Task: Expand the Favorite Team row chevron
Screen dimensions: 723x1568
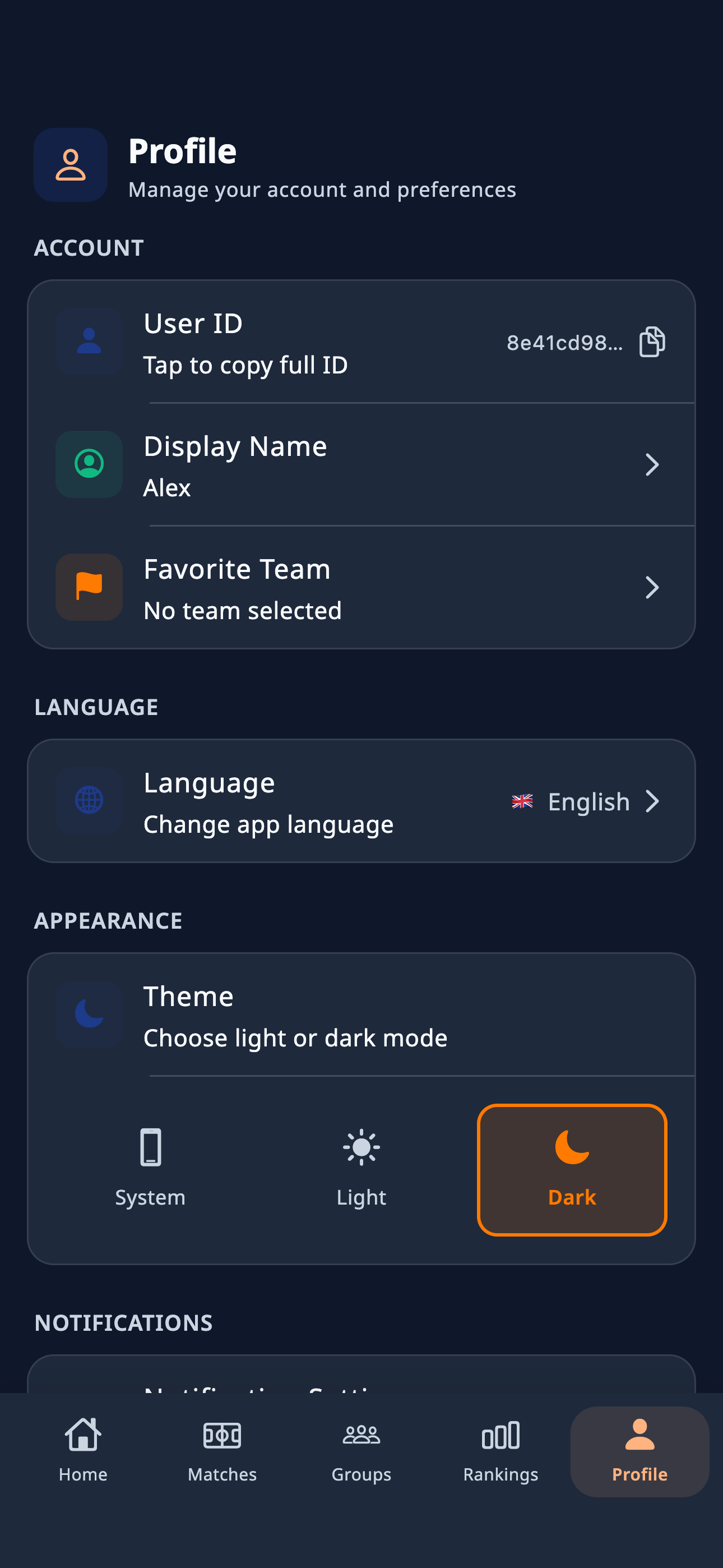Action: pos(653,587)
